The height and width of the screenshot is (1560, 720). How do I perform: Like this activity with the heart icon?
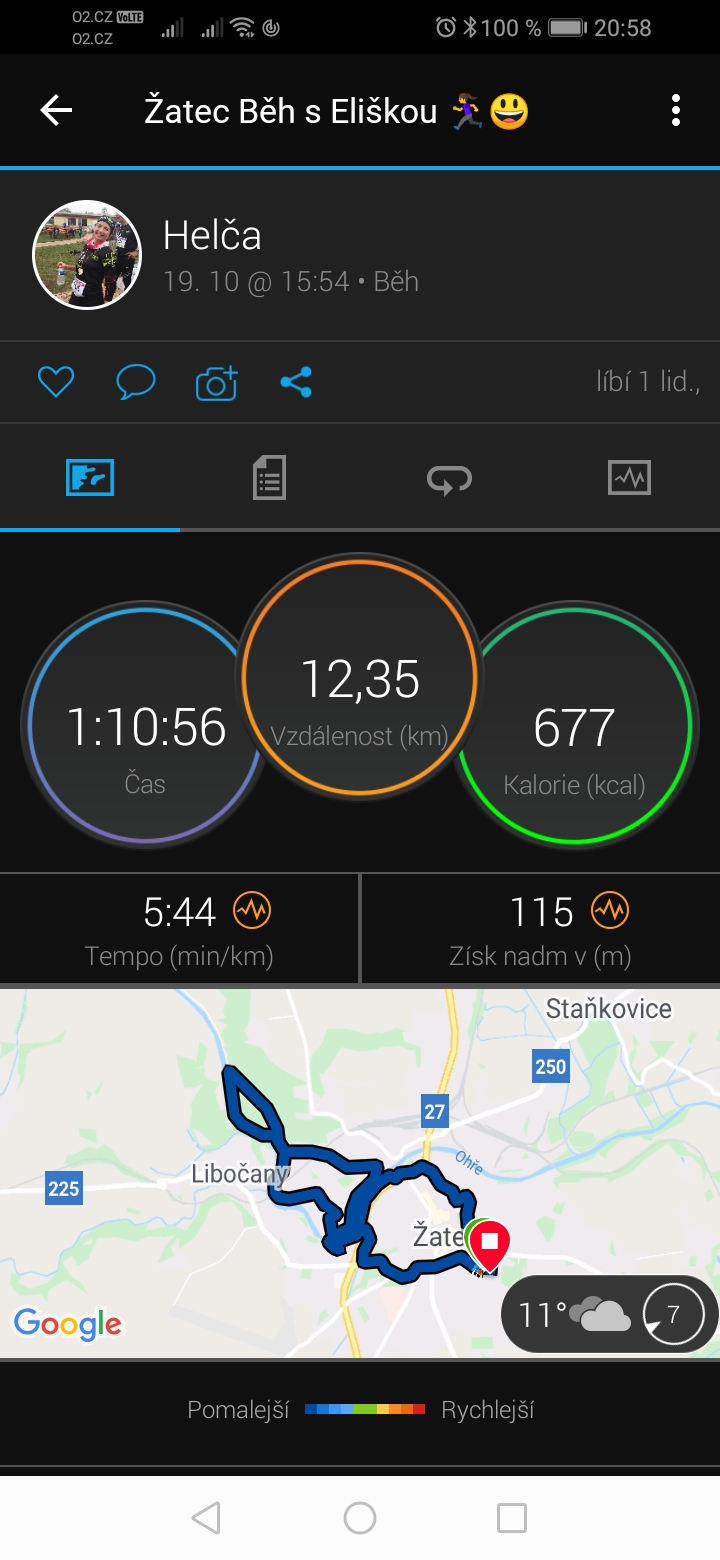pyautogui.click(x=56, y=382)
